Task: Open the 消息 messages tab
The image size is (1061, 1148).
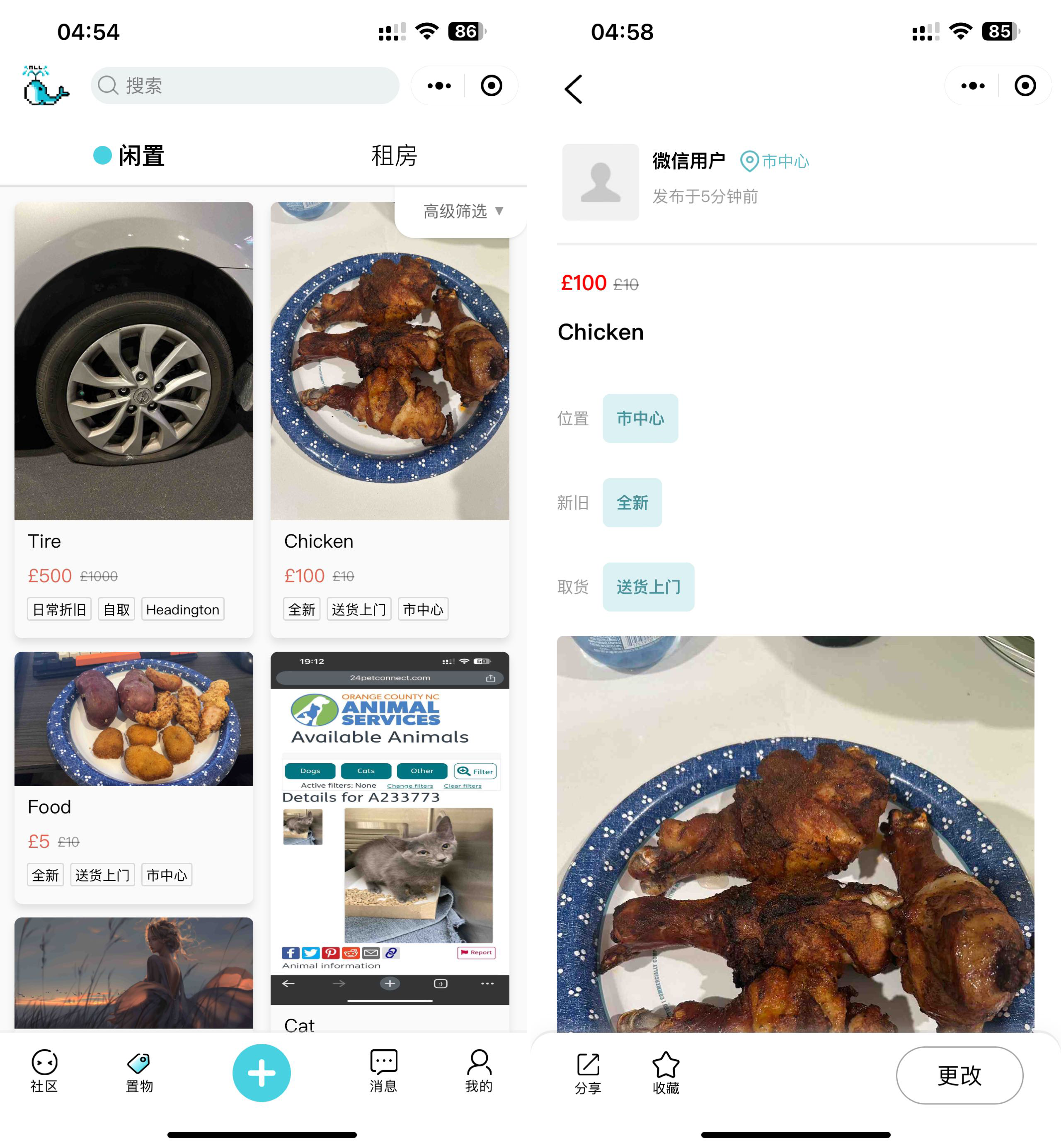Action: 383,1071
